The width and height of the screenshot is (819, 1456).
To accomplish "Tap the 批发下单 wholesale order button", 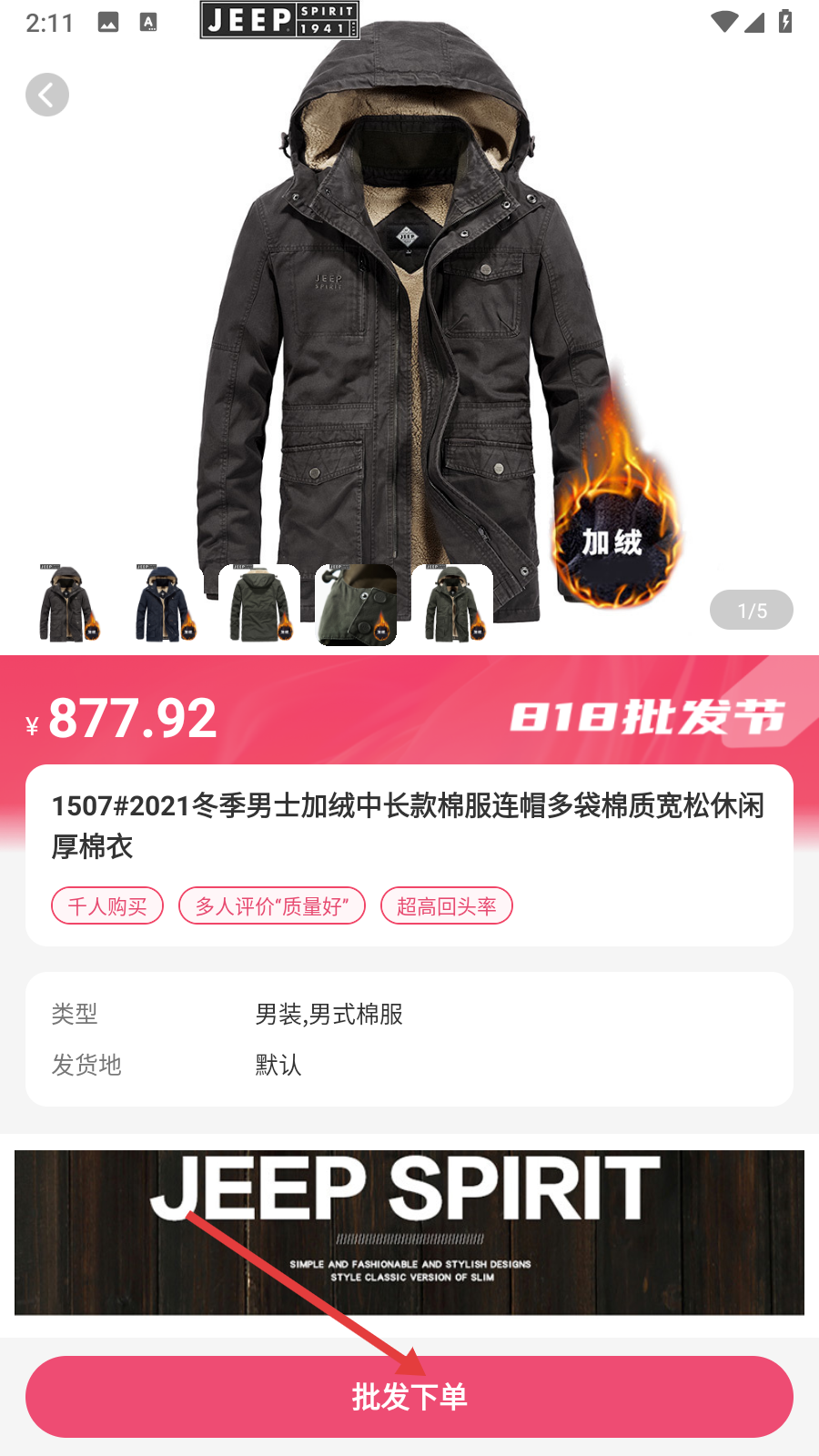I will 409,1397.
